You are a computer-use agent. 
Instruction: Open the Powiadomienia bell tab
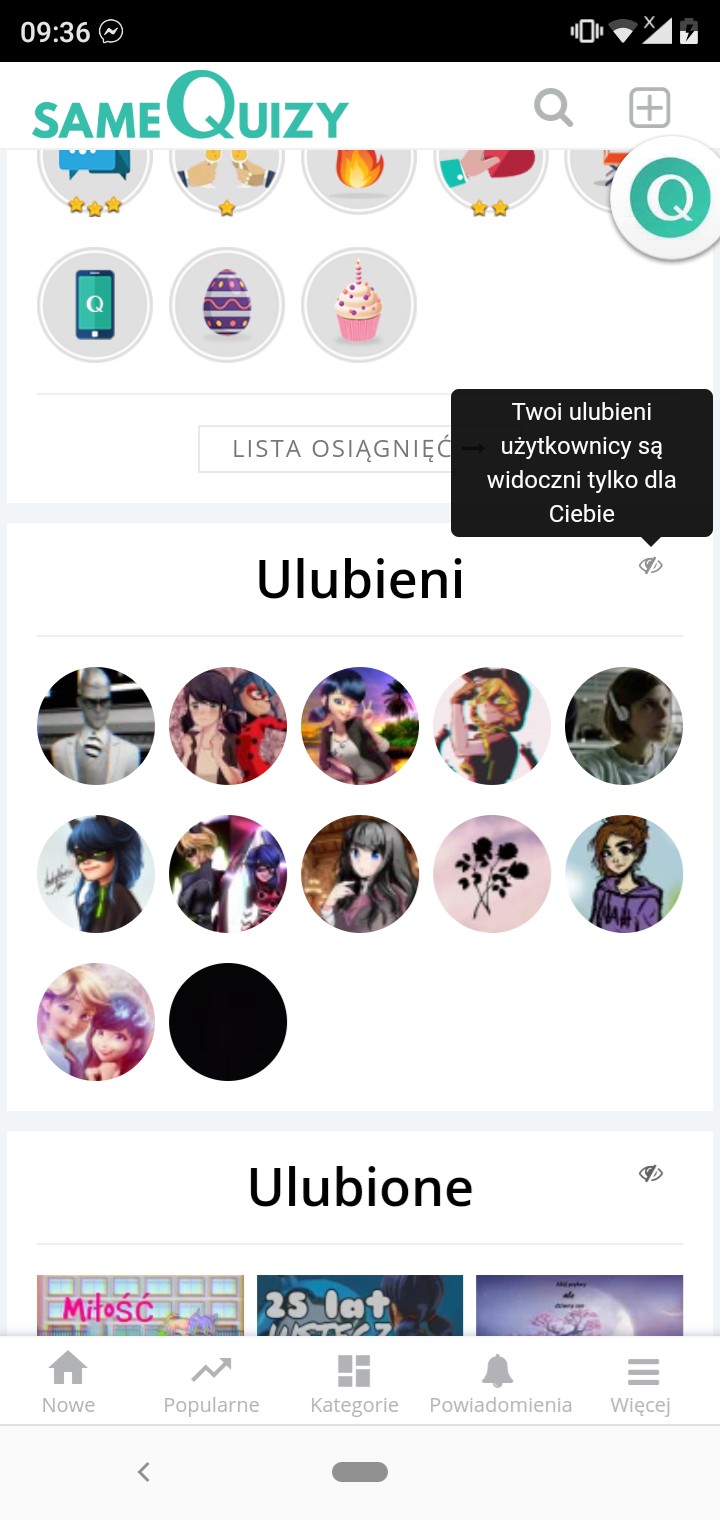tap(500, 1382)
